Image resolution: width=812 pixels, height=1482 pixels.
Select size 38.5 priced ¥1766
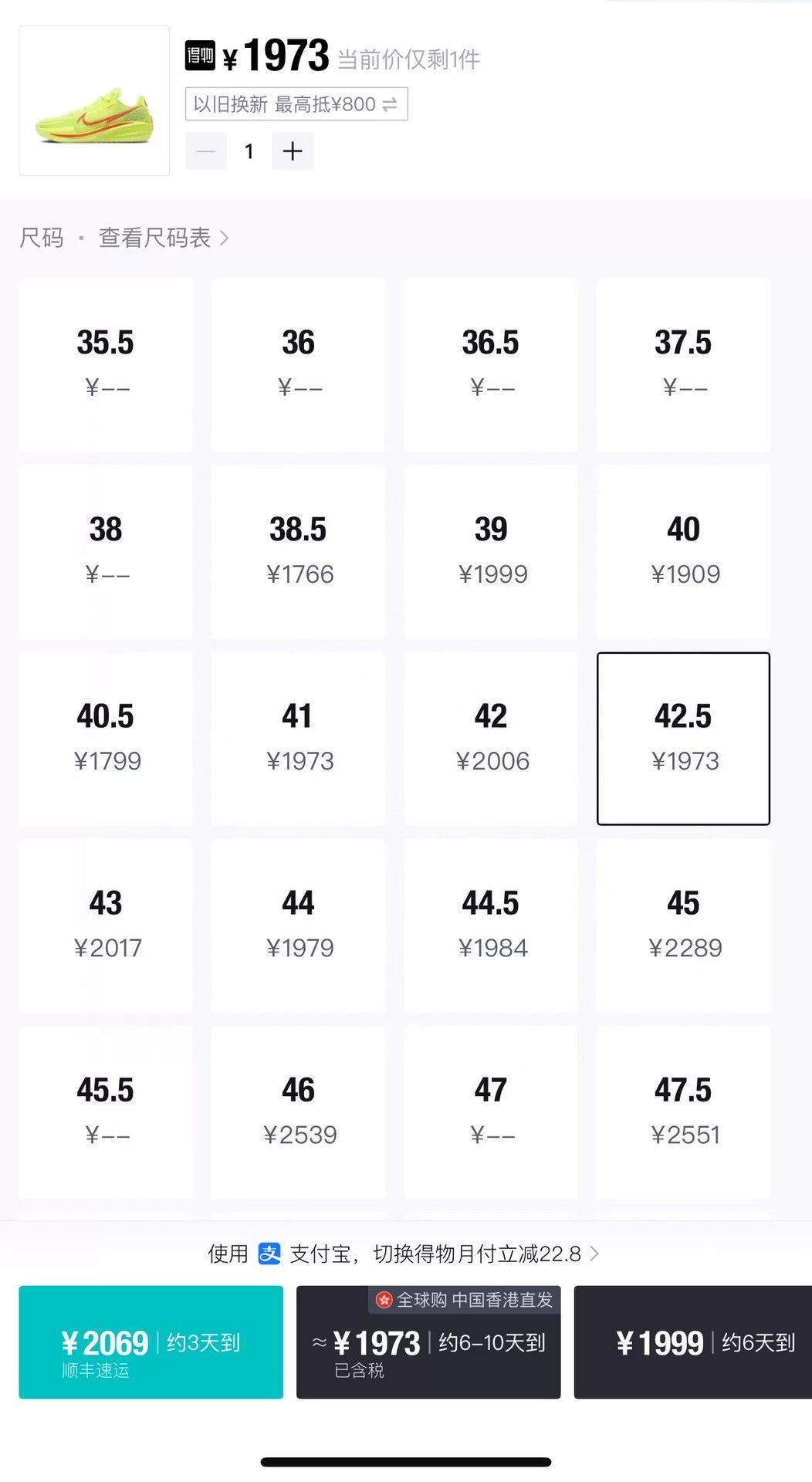click(298, 551)
